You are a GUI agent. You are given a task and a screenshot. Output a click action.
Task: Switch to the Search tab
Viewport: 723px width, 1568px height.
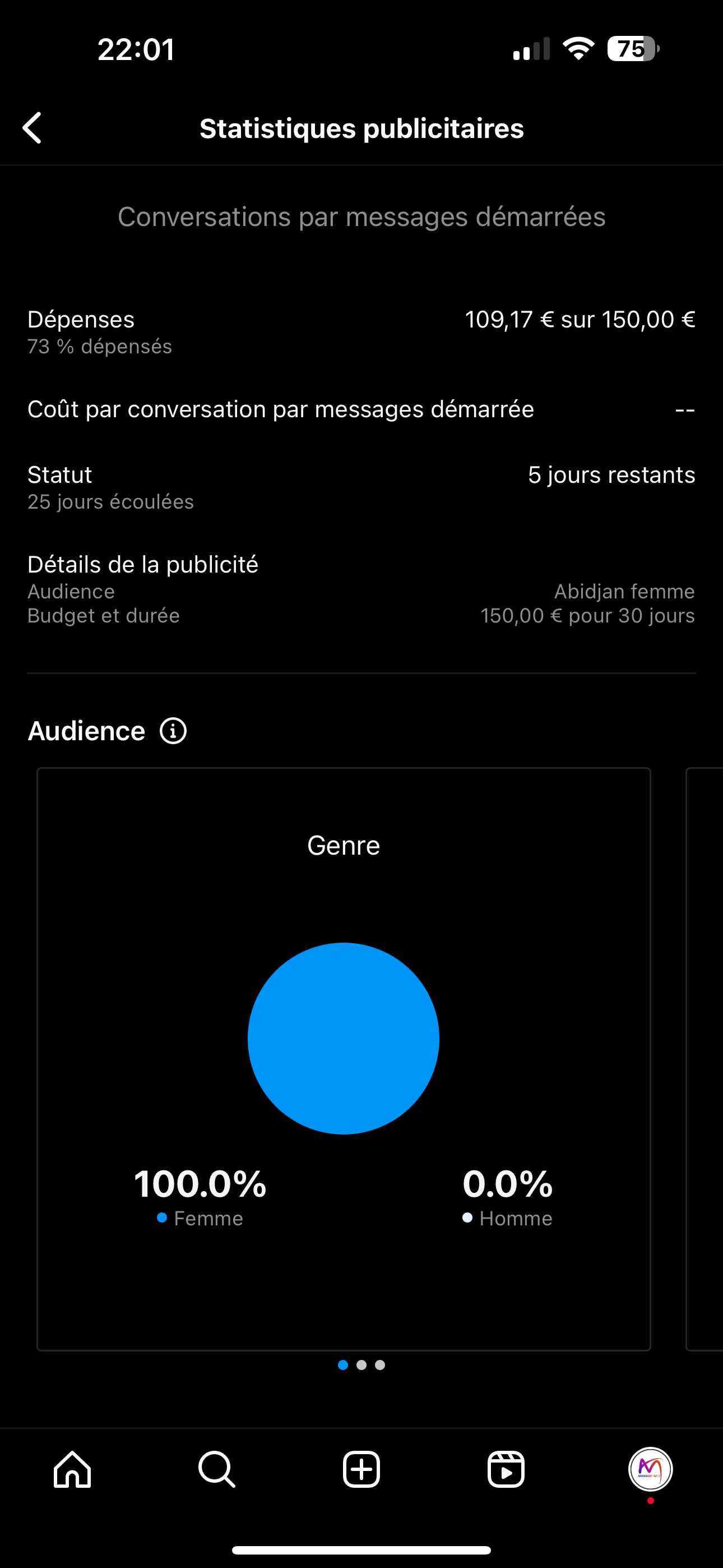point(217,1469)
